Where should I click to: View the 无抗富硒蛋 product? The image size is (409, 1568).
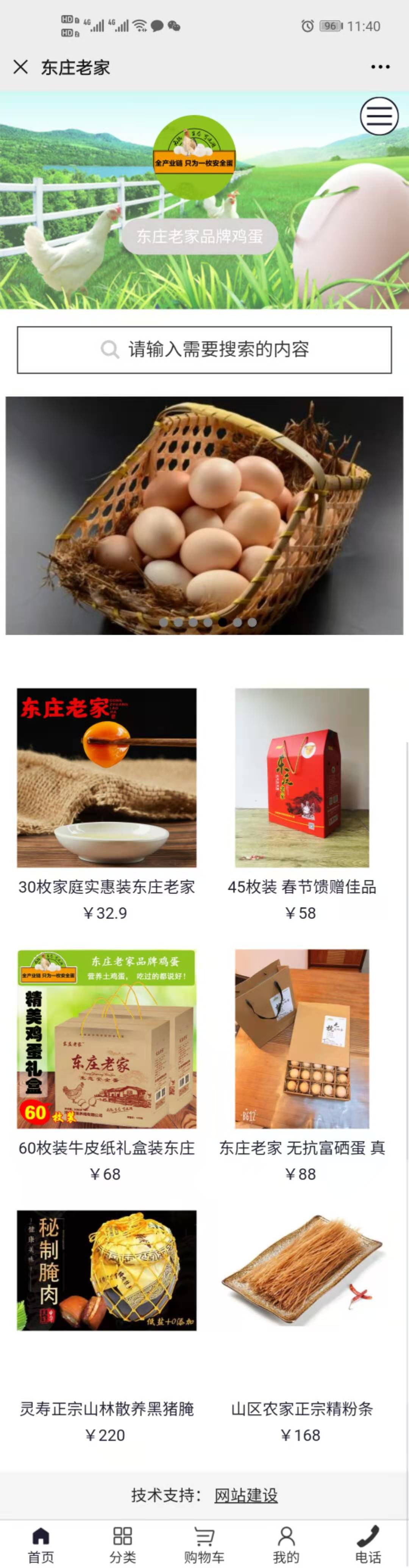[302, 1039]
